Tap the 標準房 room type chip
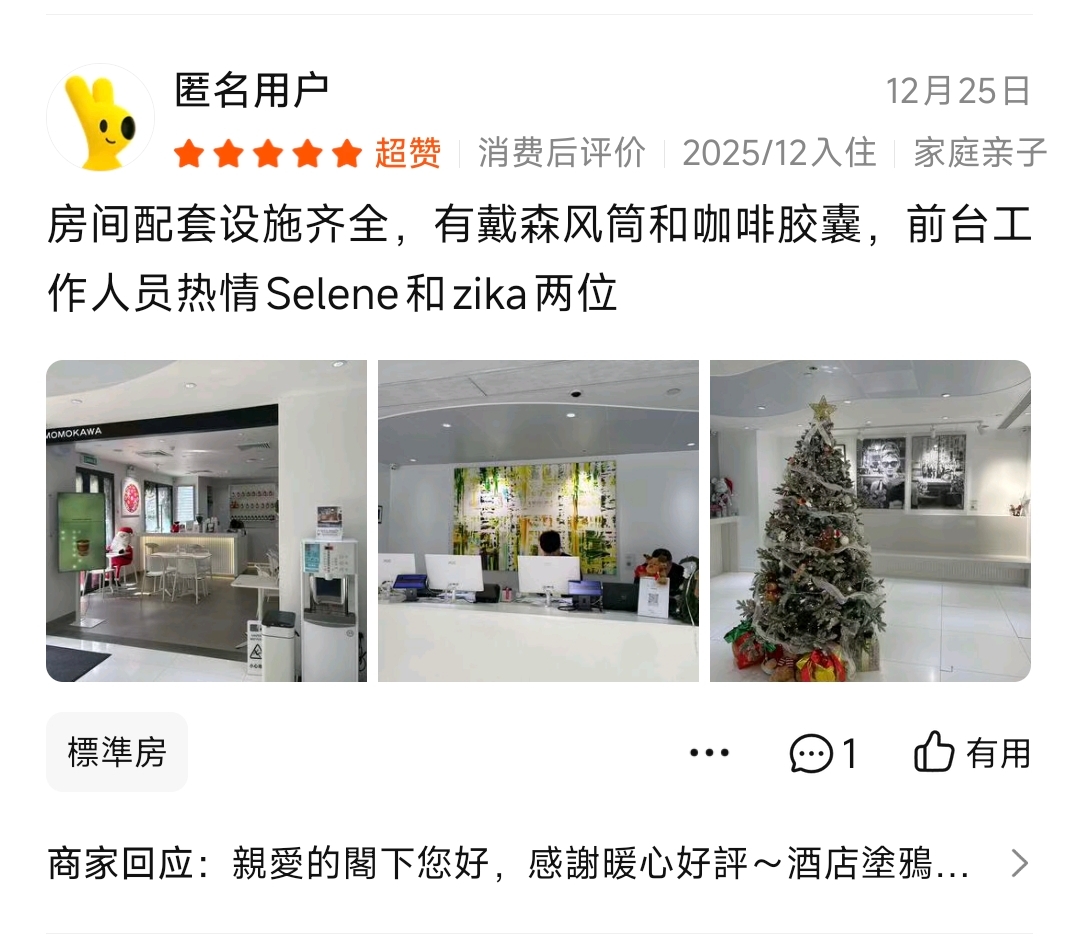The image size is (1080, 939). 117,752
